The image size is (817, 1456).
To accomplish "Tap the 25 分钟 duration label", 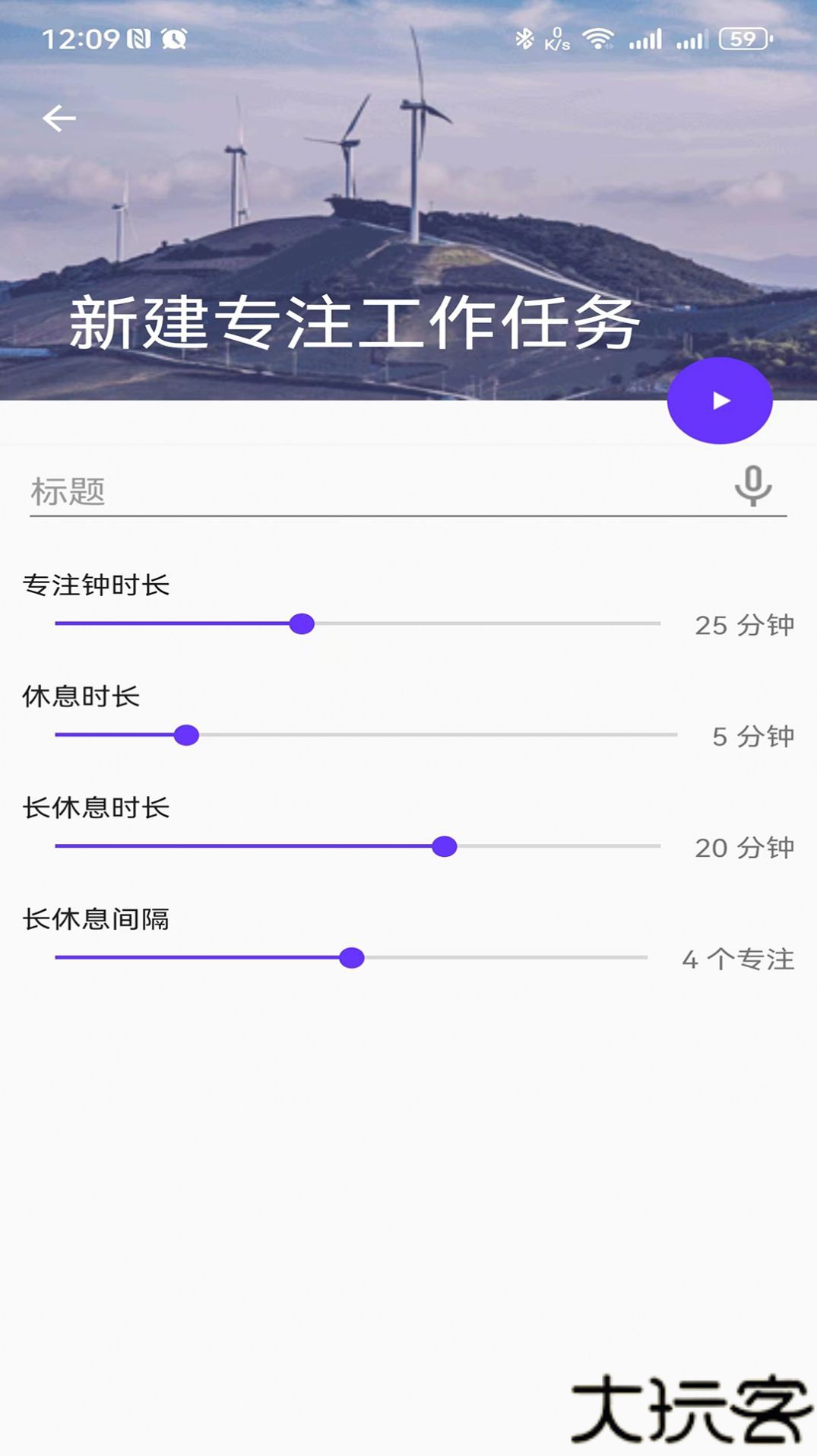I will click(746, 623).
